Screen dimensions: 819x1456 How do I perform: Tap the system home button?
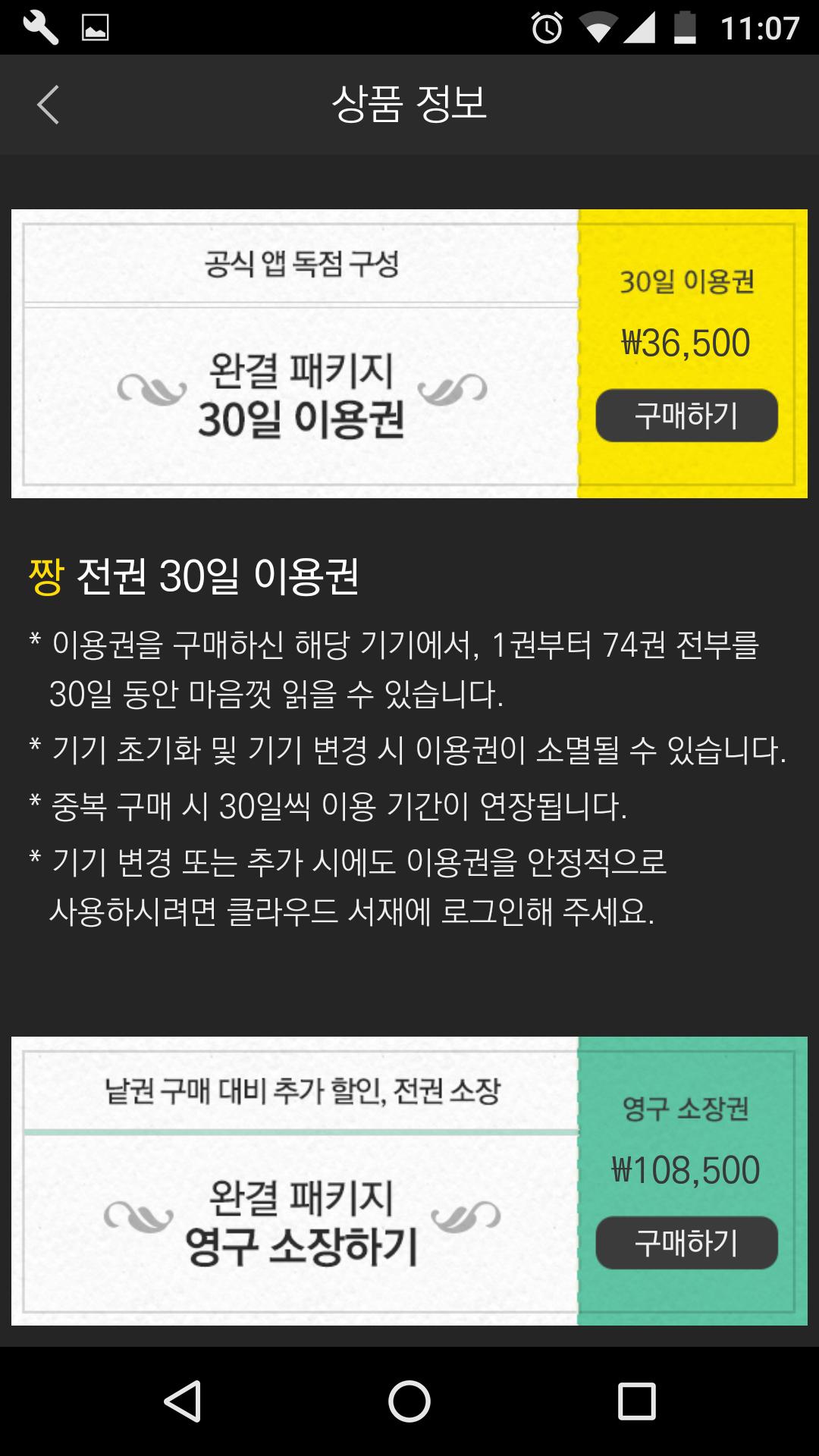(x=409, y=1401)
